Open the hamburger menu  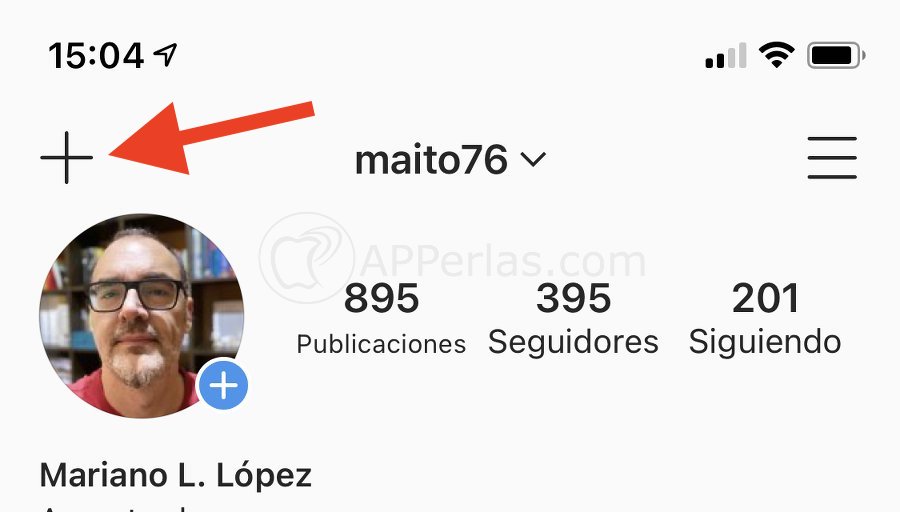(832, 158)
